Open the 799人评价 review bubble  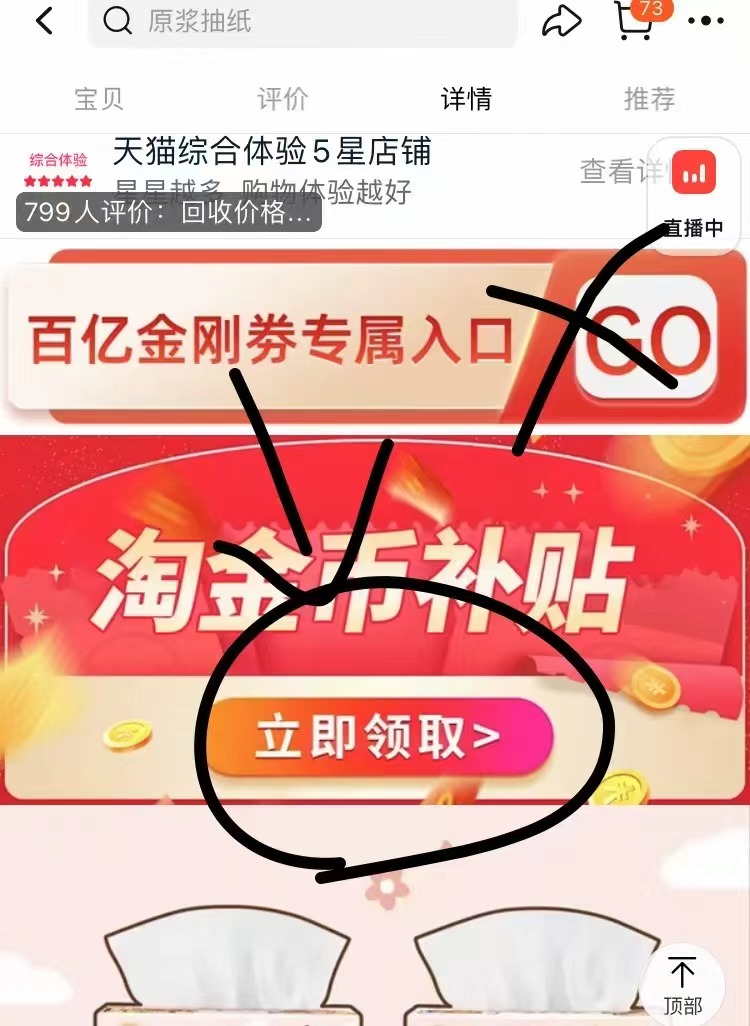pos(168,212)
